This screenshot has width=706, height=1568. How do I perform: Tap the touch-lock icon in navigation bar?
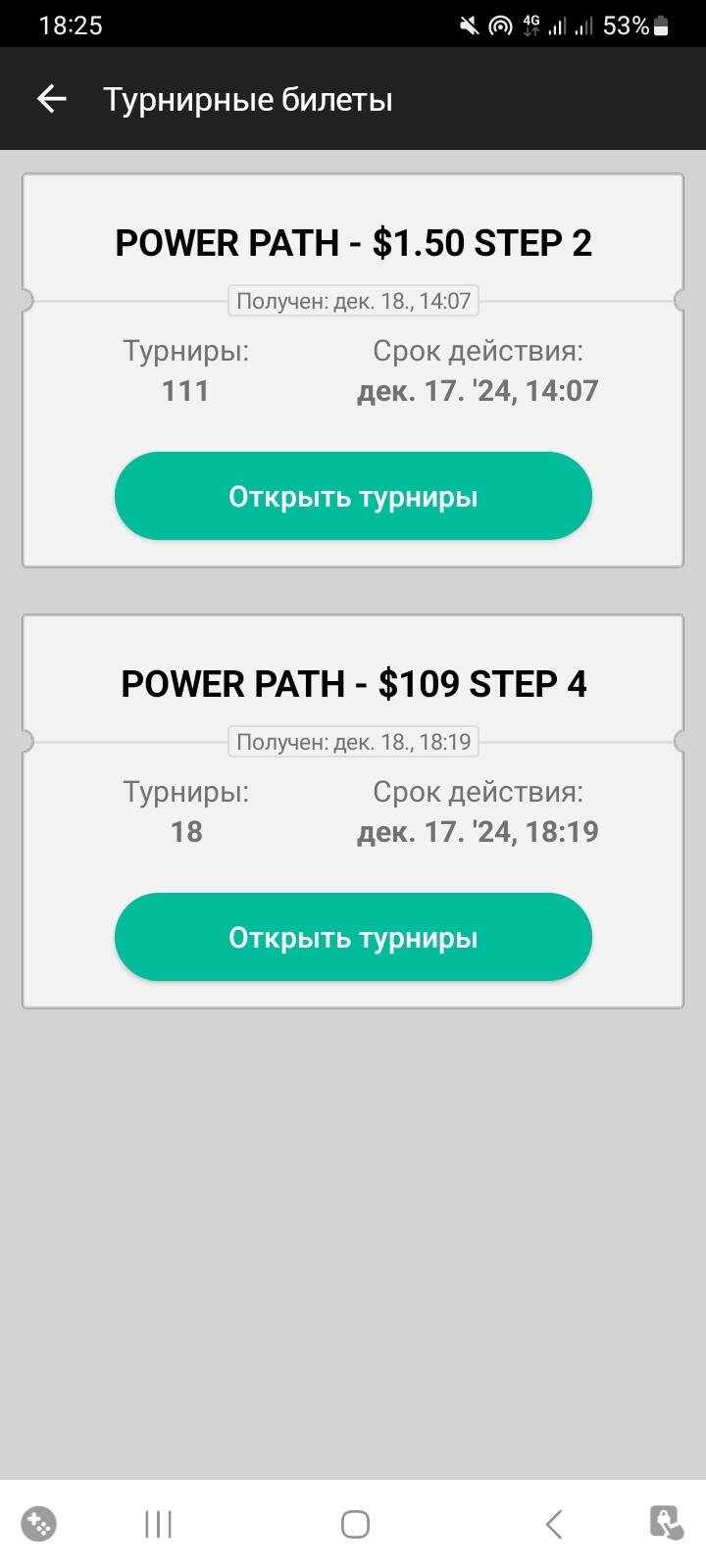coord(667,1523)
